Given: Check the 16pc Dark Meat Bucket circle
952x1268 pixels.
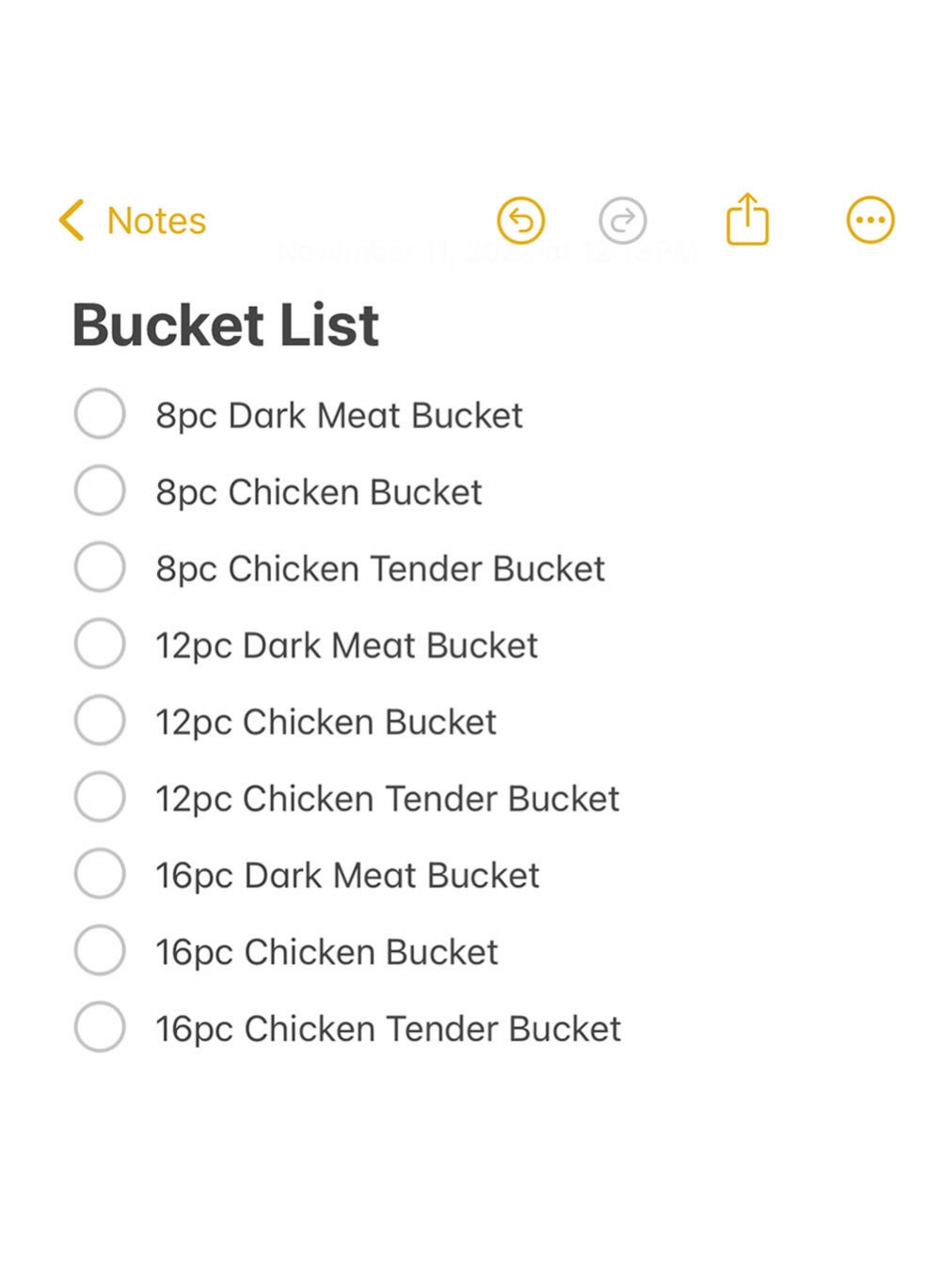Looking at the screenshot, I should (100, 874).
